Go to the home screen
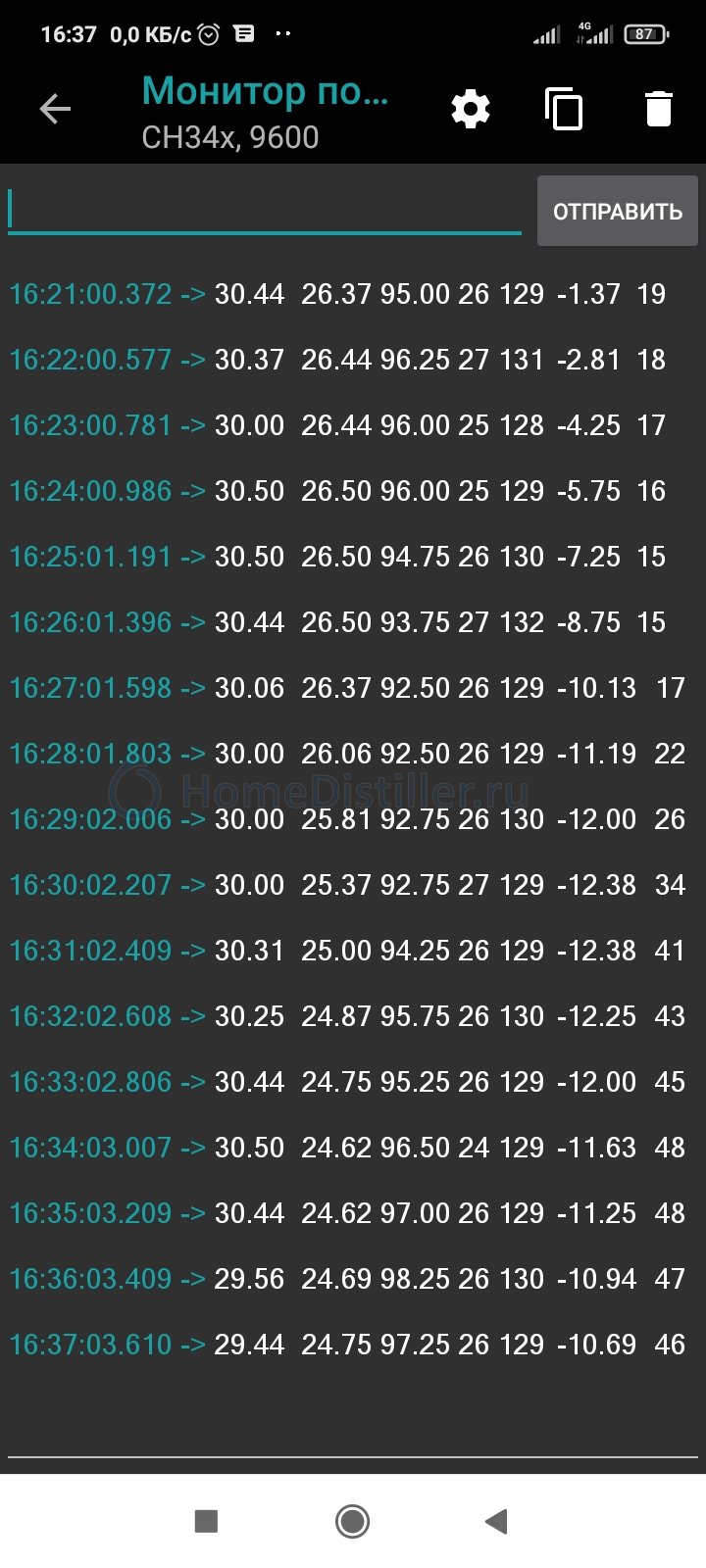Screen dimensions: 706x1568 point(353,1521)
